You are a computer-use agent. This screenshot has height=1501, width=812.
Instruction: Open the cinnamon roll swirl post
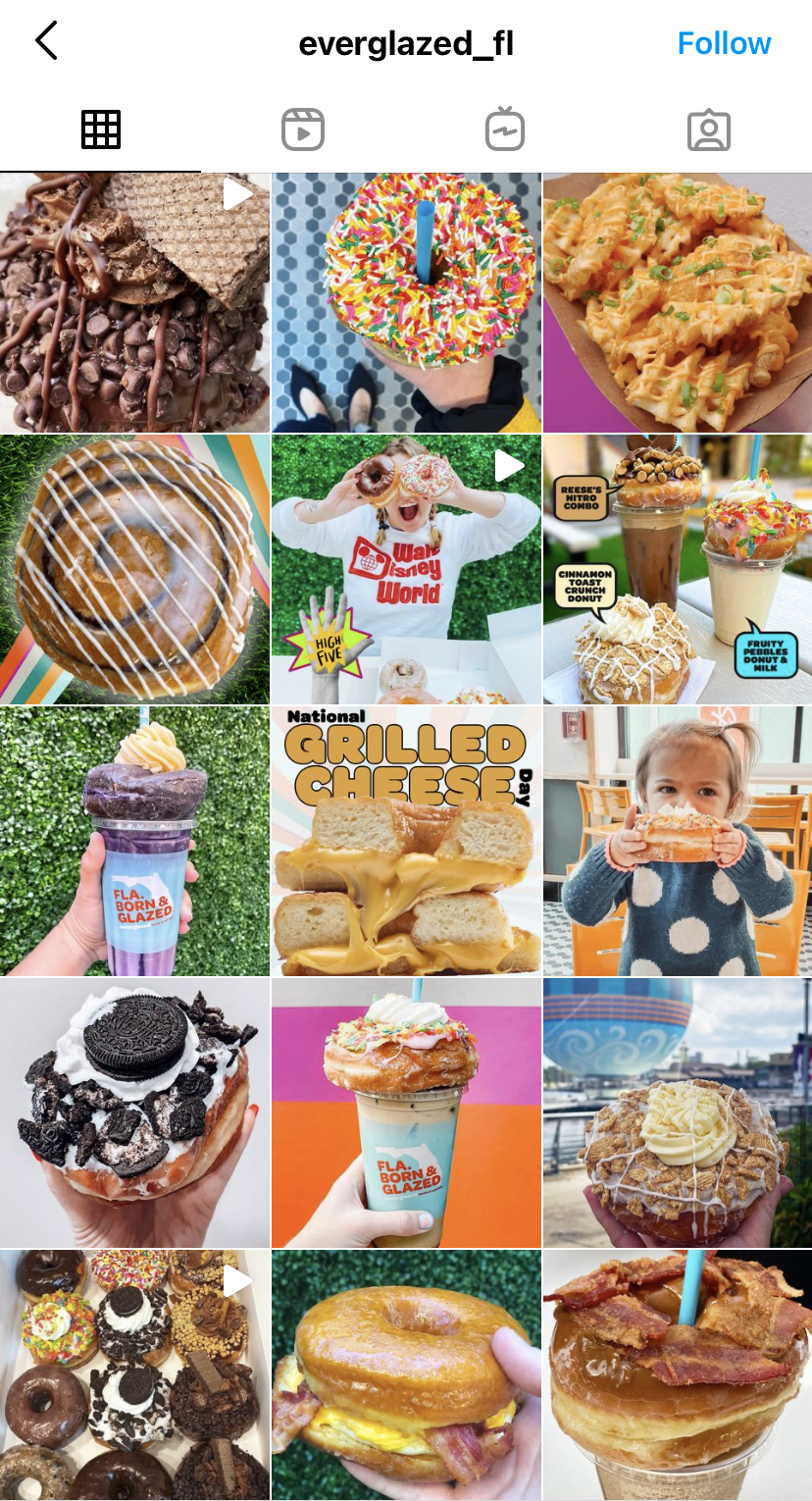click(x=134, y=570)
